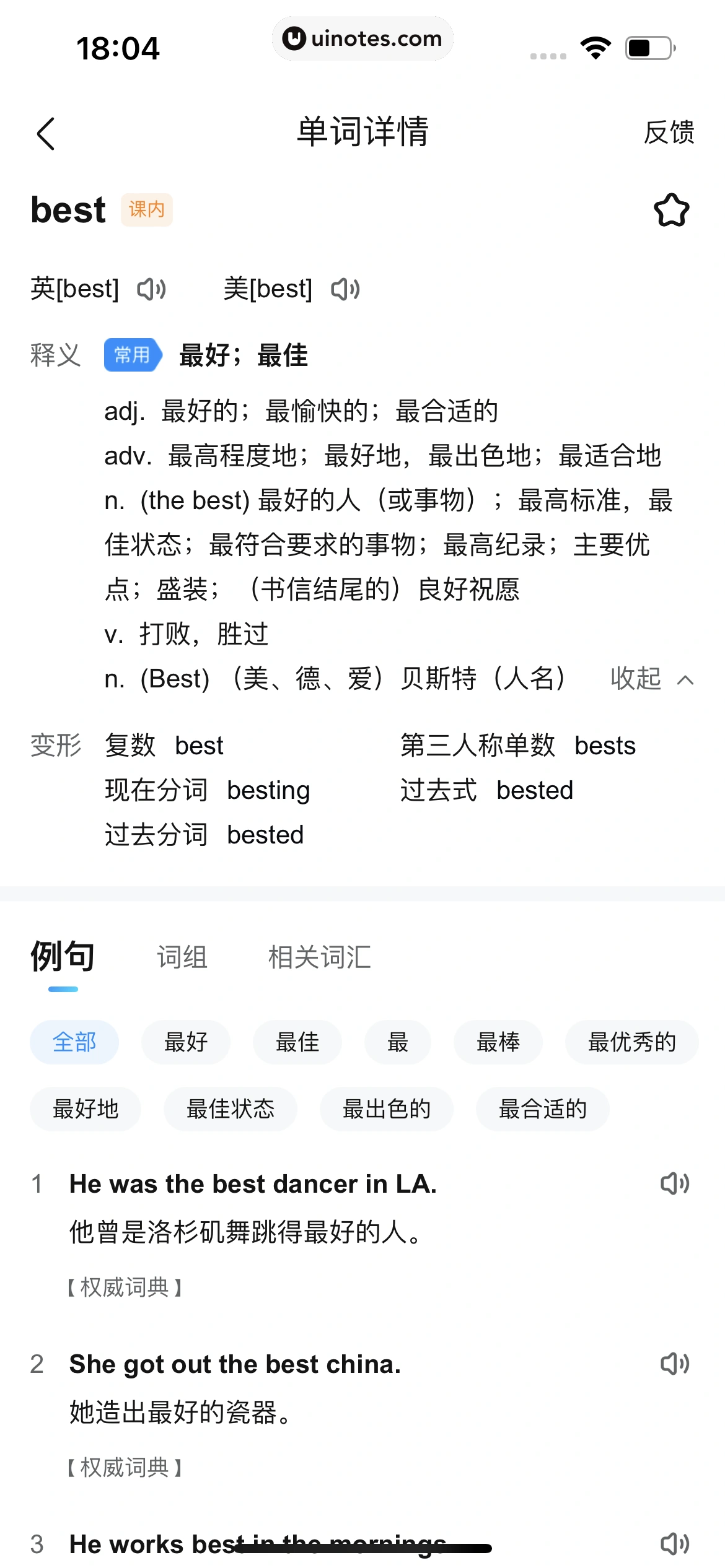Filter examples by 最好地
The height and width of the screenshot is (1568, 725).
click(x=86, y=1109)
